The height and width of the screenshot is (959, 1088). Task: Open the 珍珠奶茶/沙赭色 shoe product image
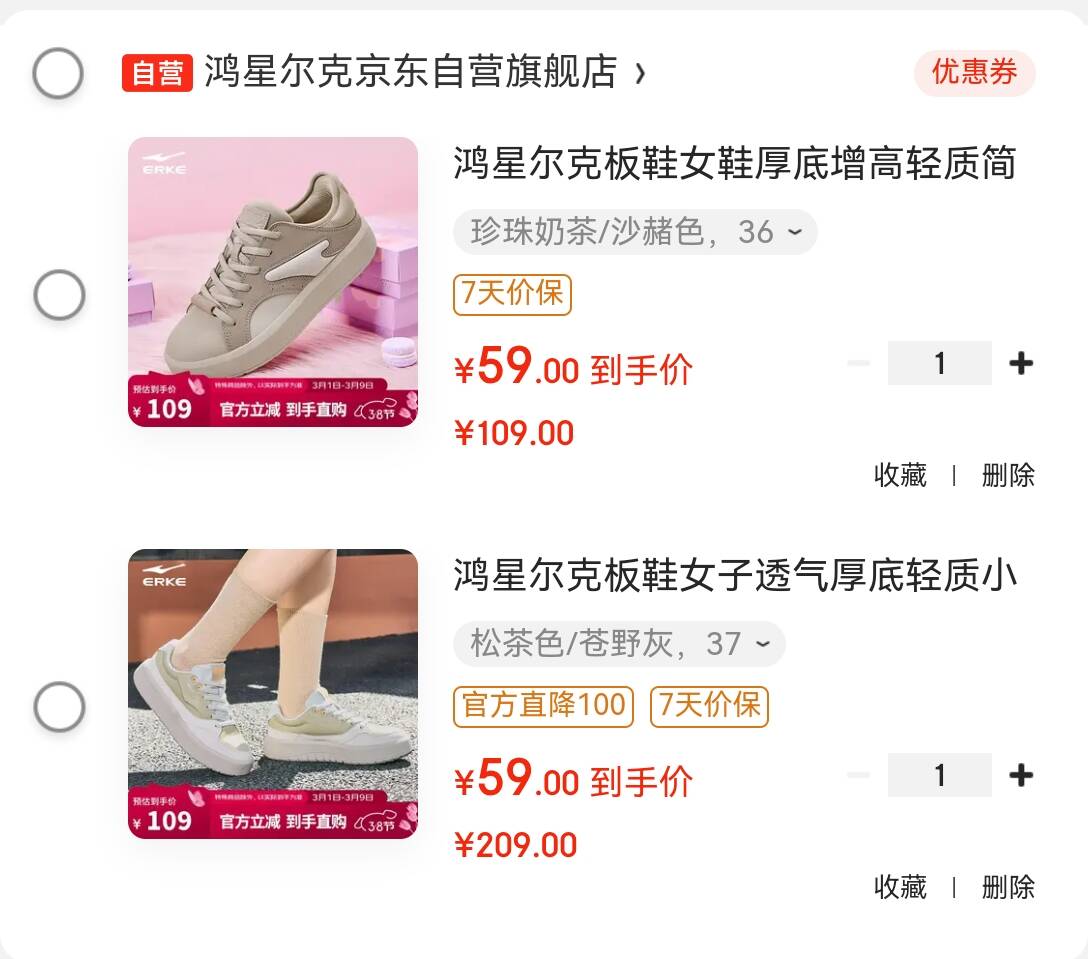[x=273, y=282]
